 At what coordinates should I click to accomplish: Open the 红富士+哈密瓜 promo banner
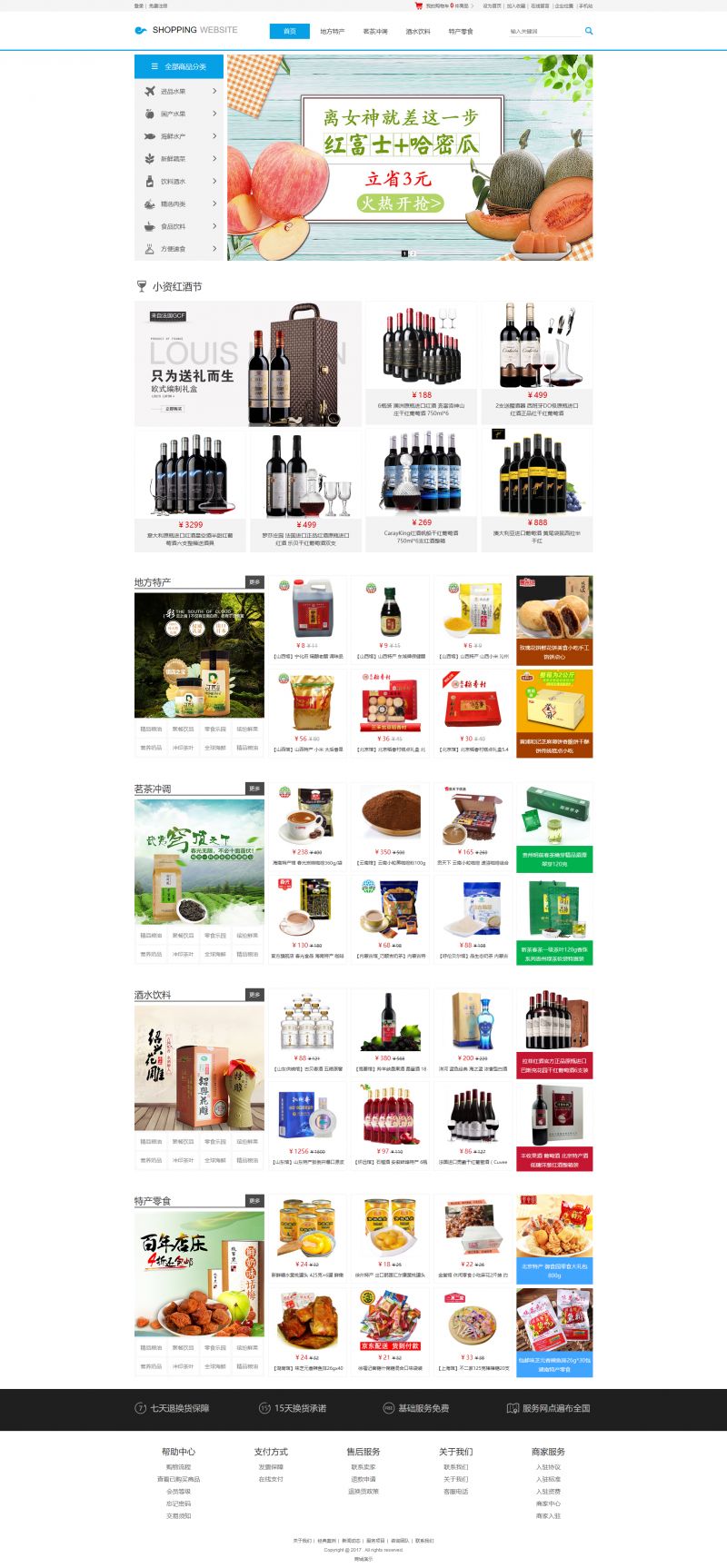[409, 156]
